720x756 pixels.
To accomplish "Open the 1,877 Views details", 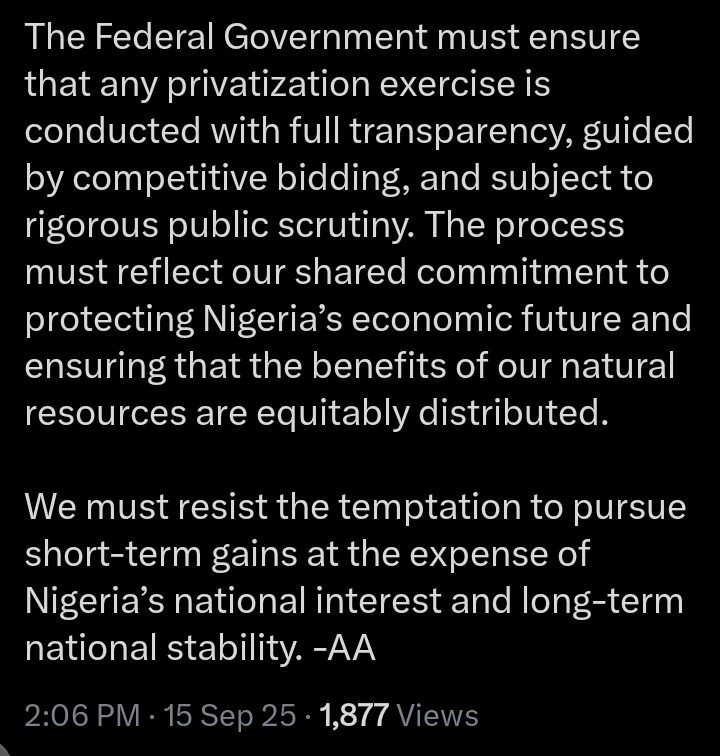I will click(396, 715).
